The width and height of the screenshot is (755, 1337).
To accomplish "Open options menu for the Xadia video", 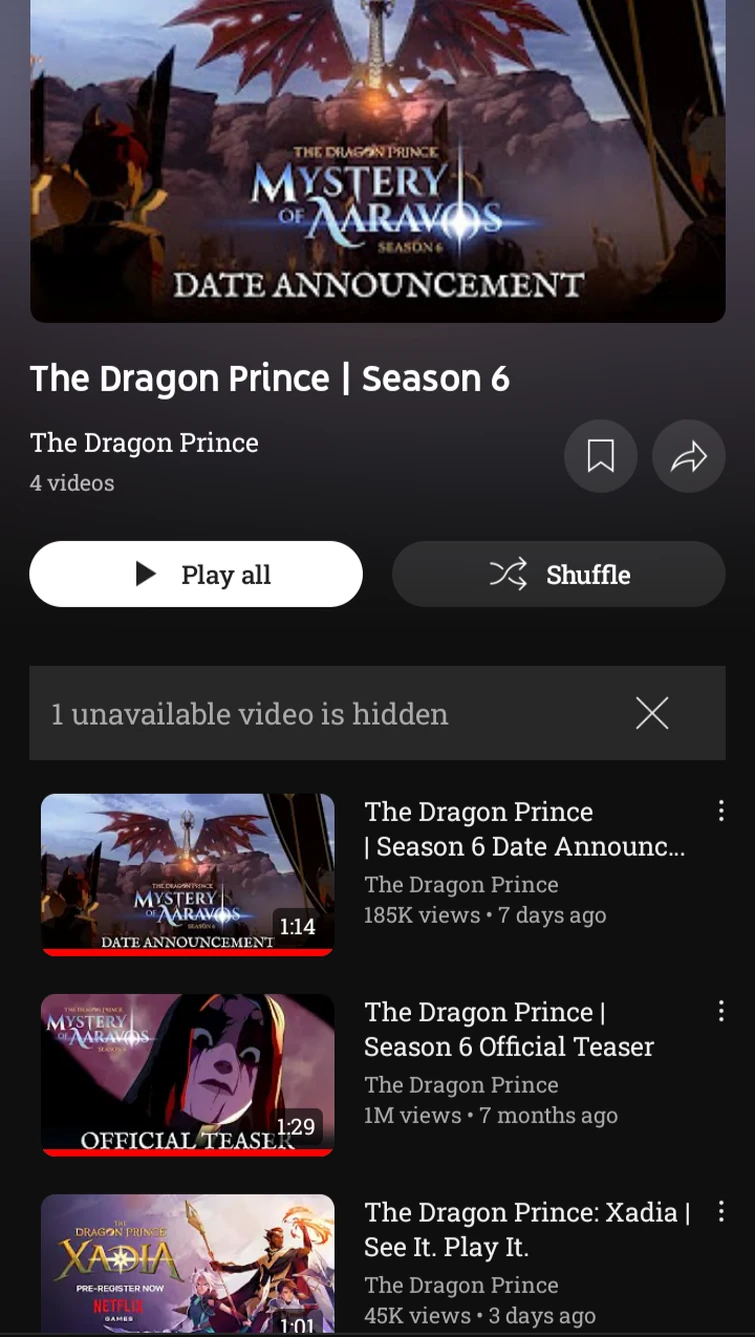I will (x=721, y=1211).
